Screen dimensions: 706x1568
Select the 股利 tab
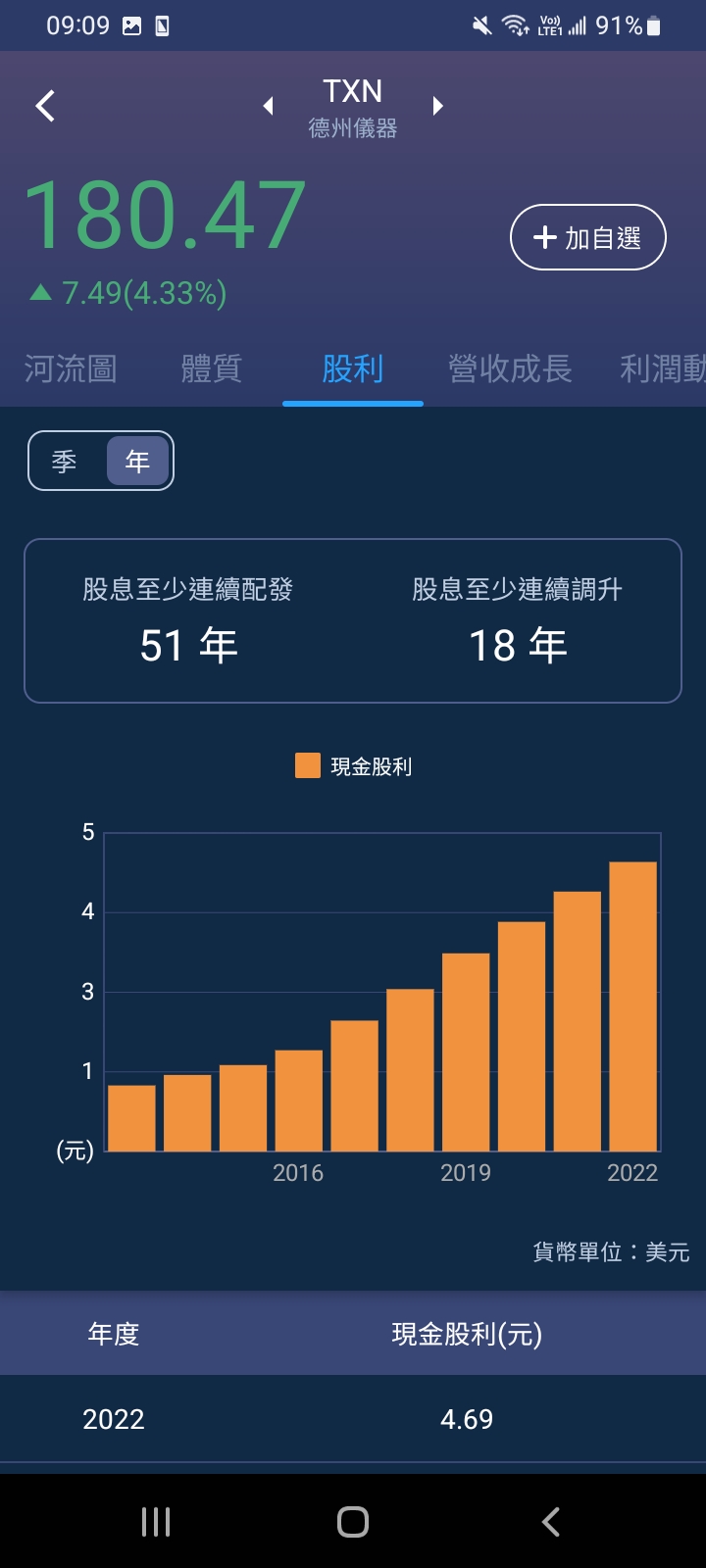[x=352, y=369]
